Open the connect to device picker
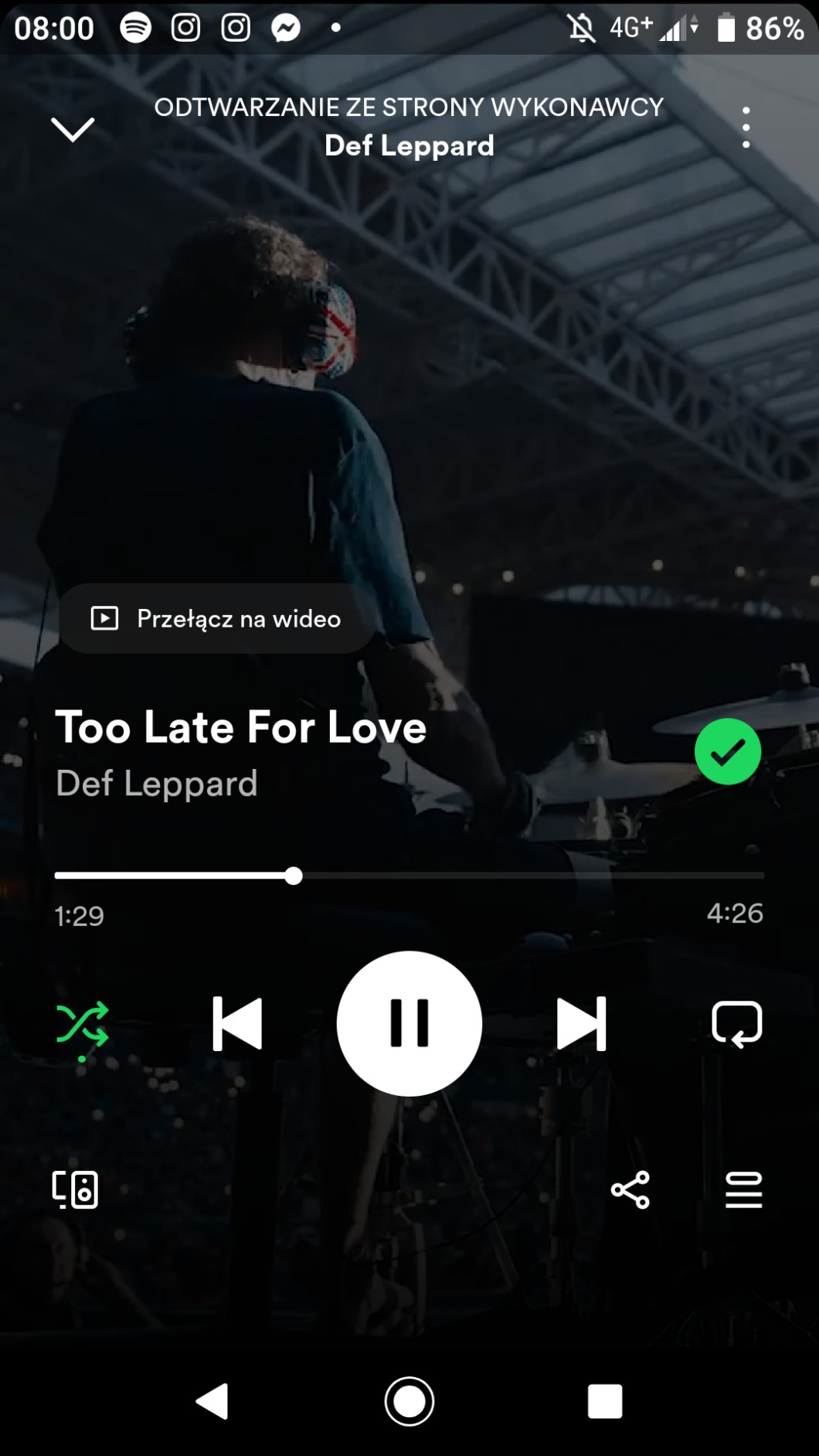Image resolution: width=819 pixels, height=1456 pixels. (75, 1189)
